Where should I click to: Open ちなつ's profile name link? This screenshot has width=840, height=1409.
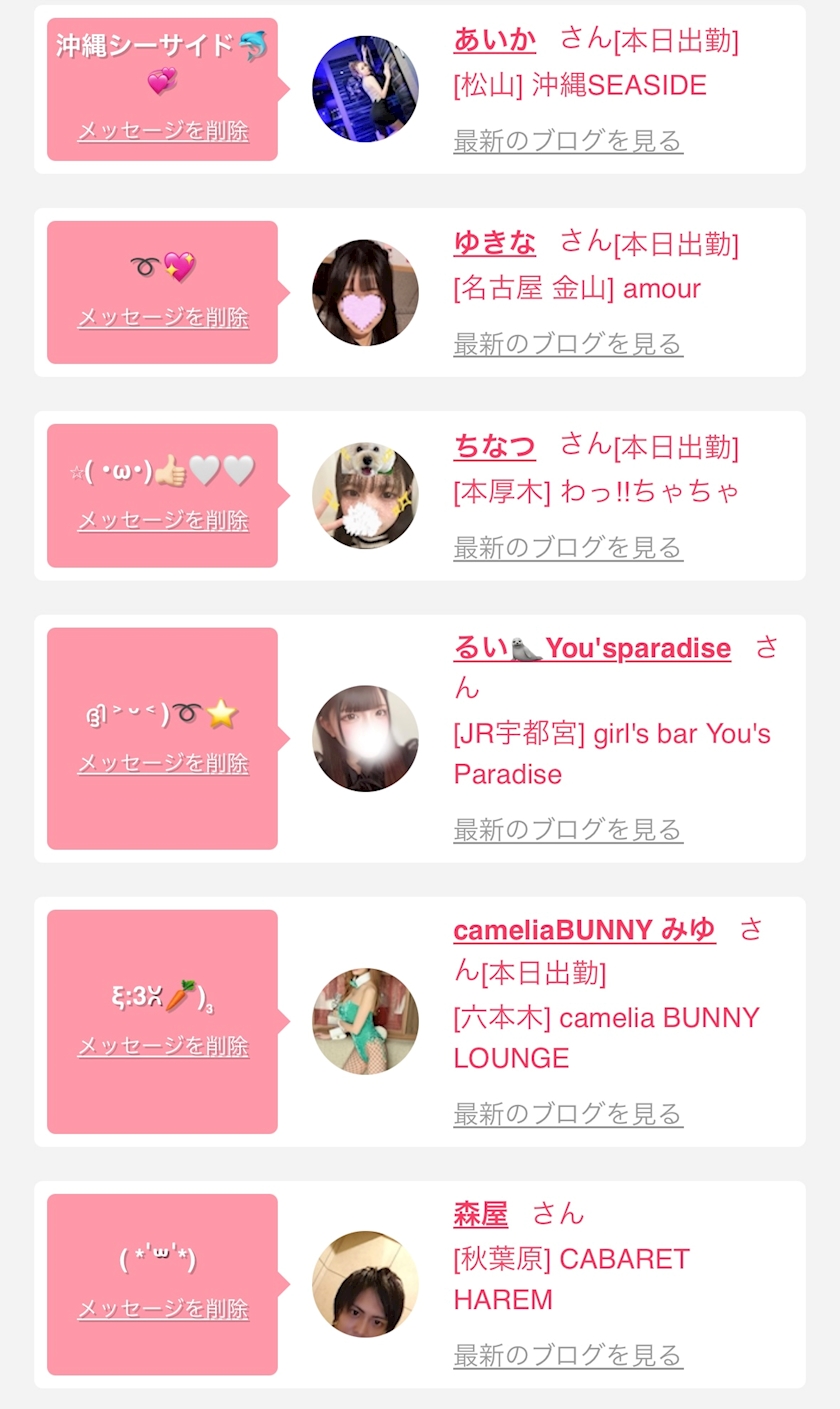point(494,445)
